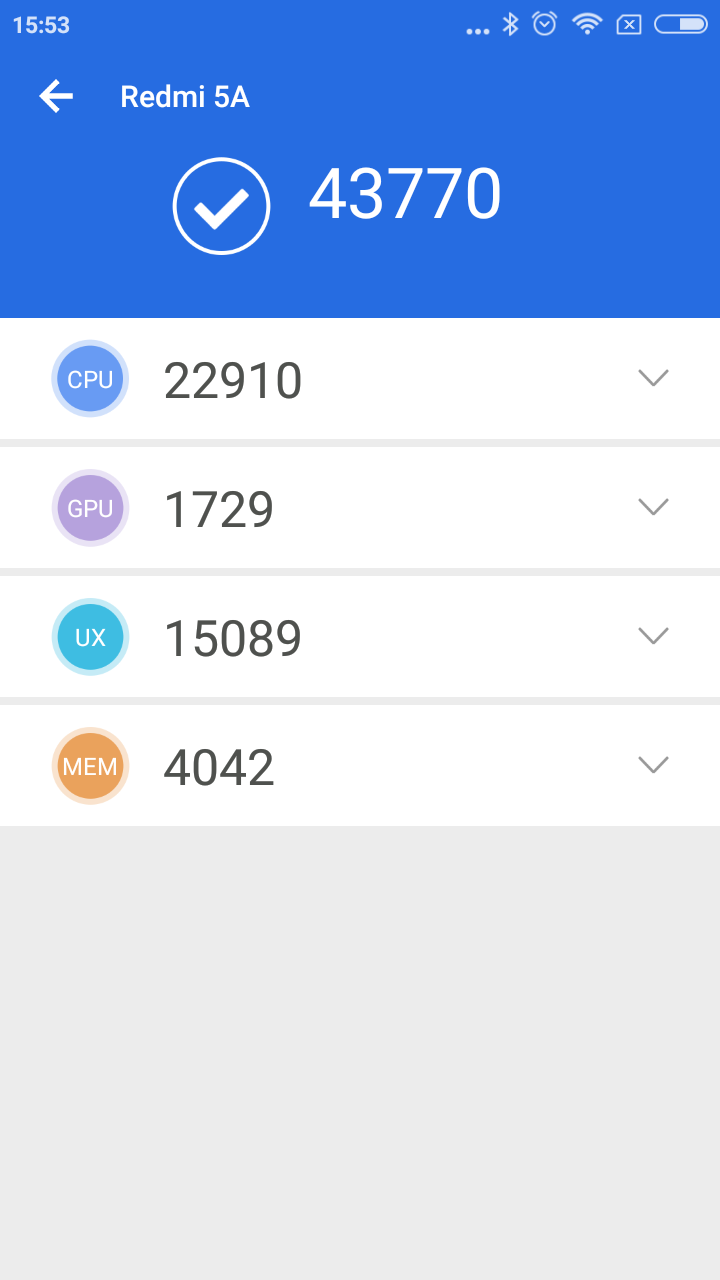Expand the GPU score breakdown
The width and height of the screenshot is (720, 1280).
coord(653,507)
